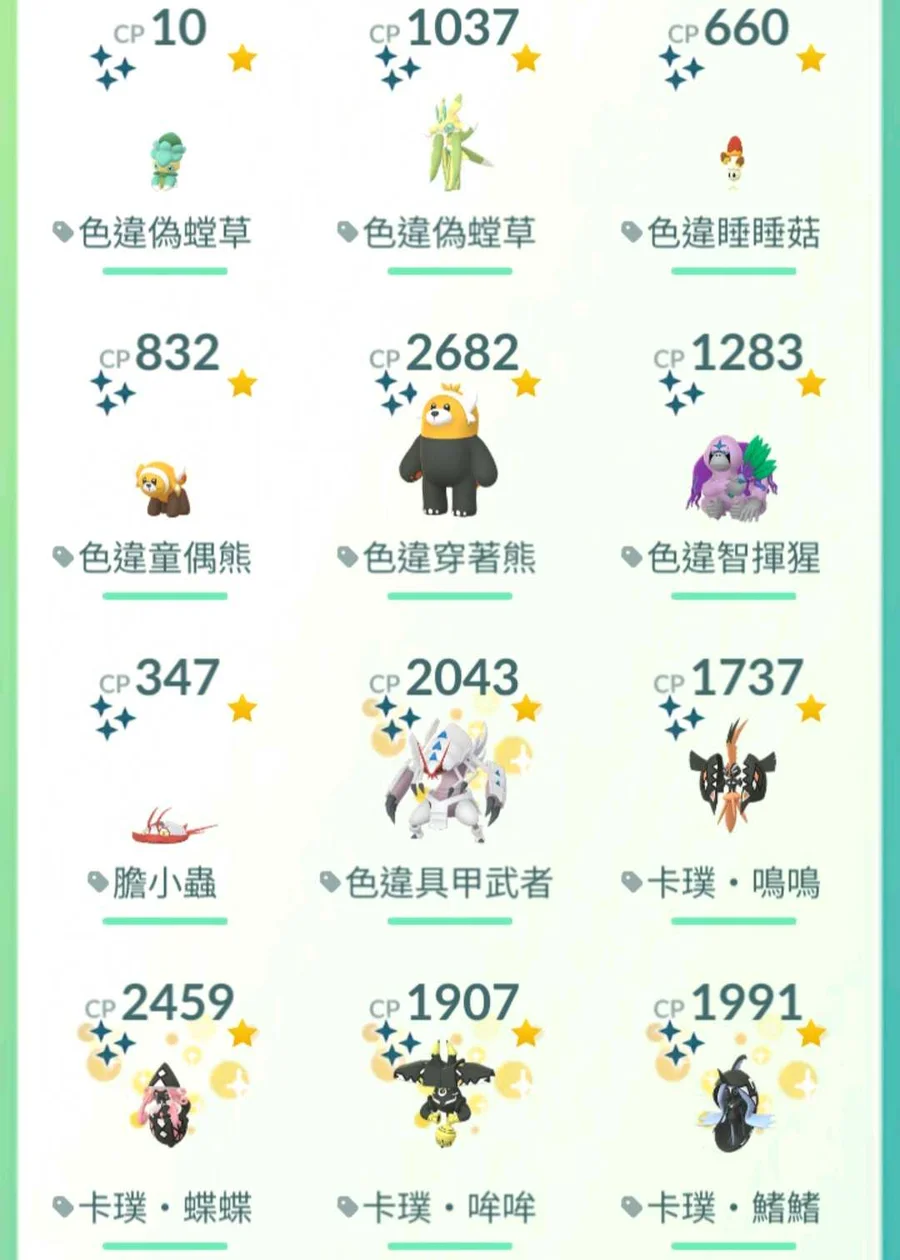View 卡璞・鰭鰭 with CP 1991

(x=734, y=1100)
